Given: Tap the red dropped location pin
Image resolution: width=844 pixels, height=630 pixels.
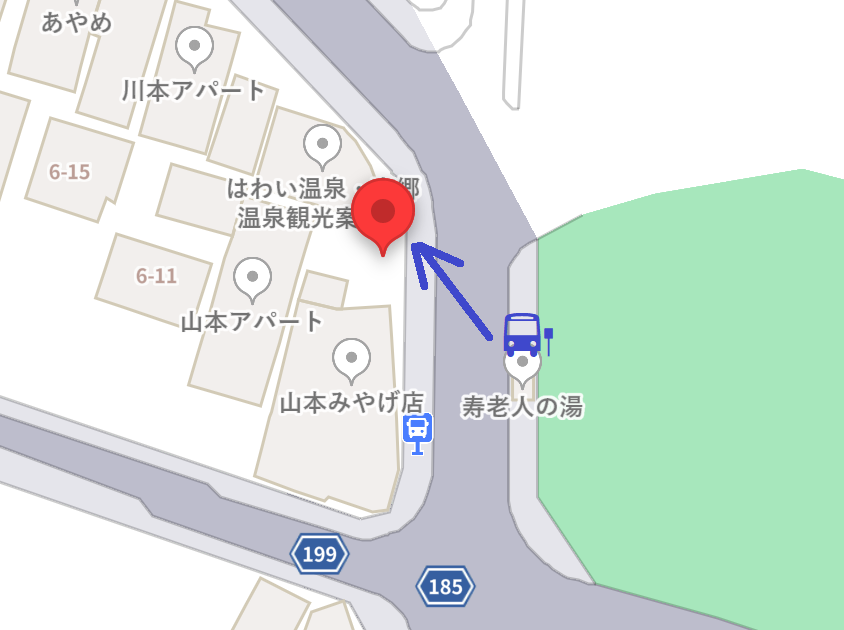Looking at the screenshot, I should (x=383, y=211).
